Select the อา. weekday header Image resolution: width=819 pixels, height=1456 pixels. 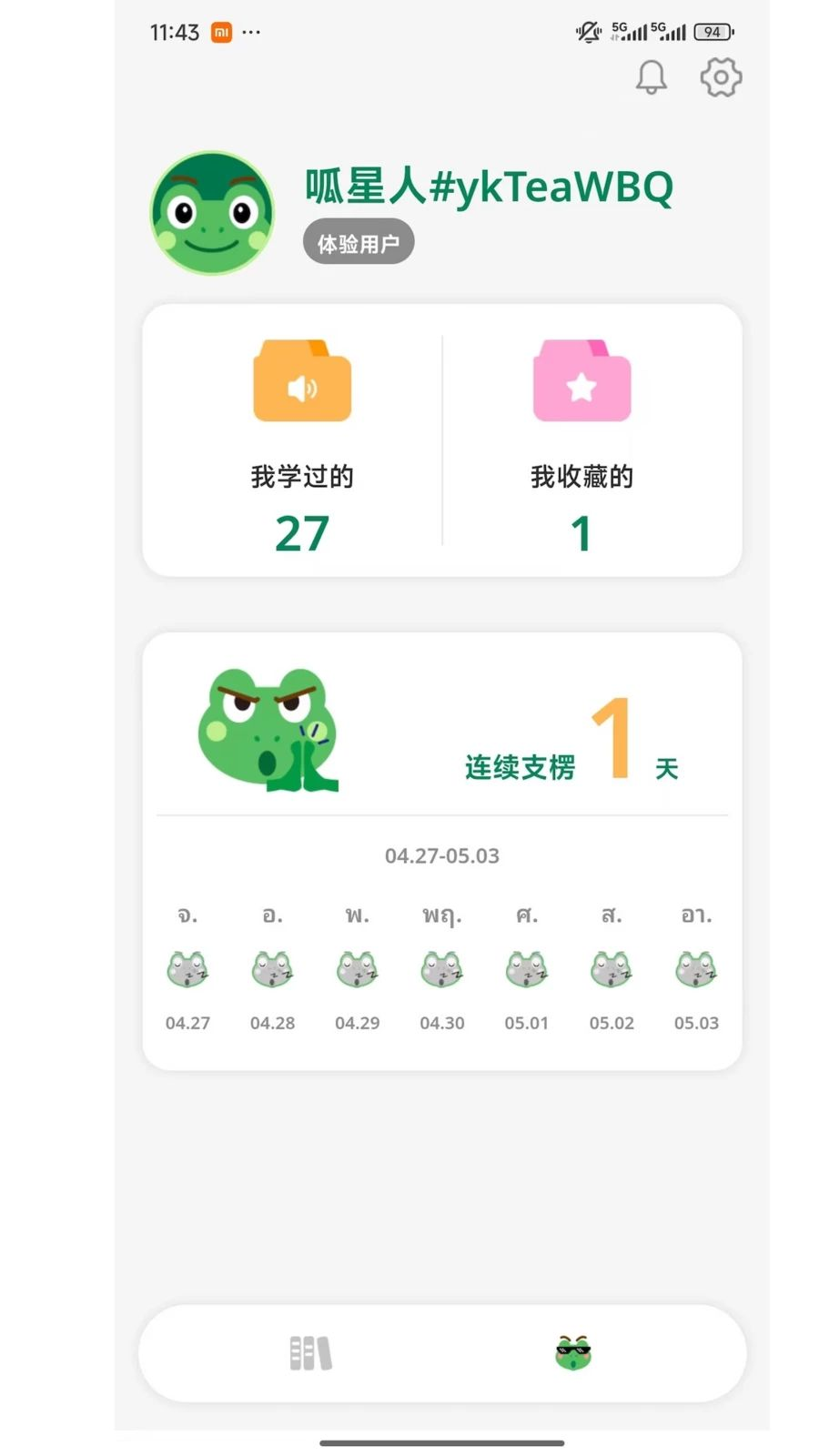tap(695, 916)
